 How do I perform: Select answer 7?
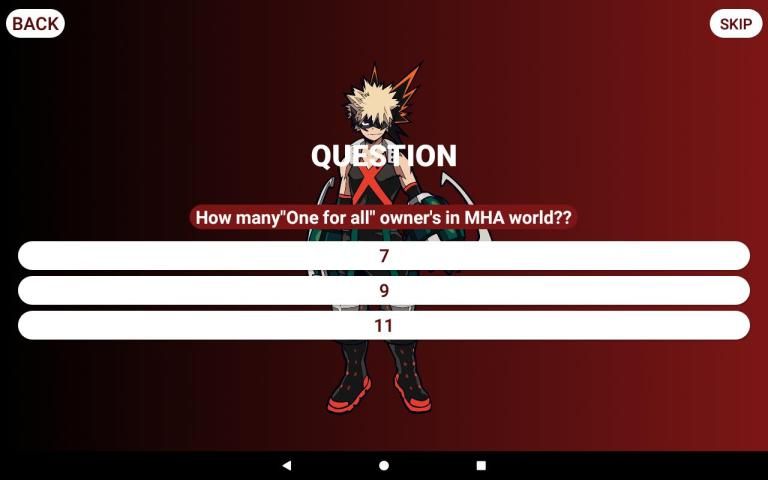point(384,256)
